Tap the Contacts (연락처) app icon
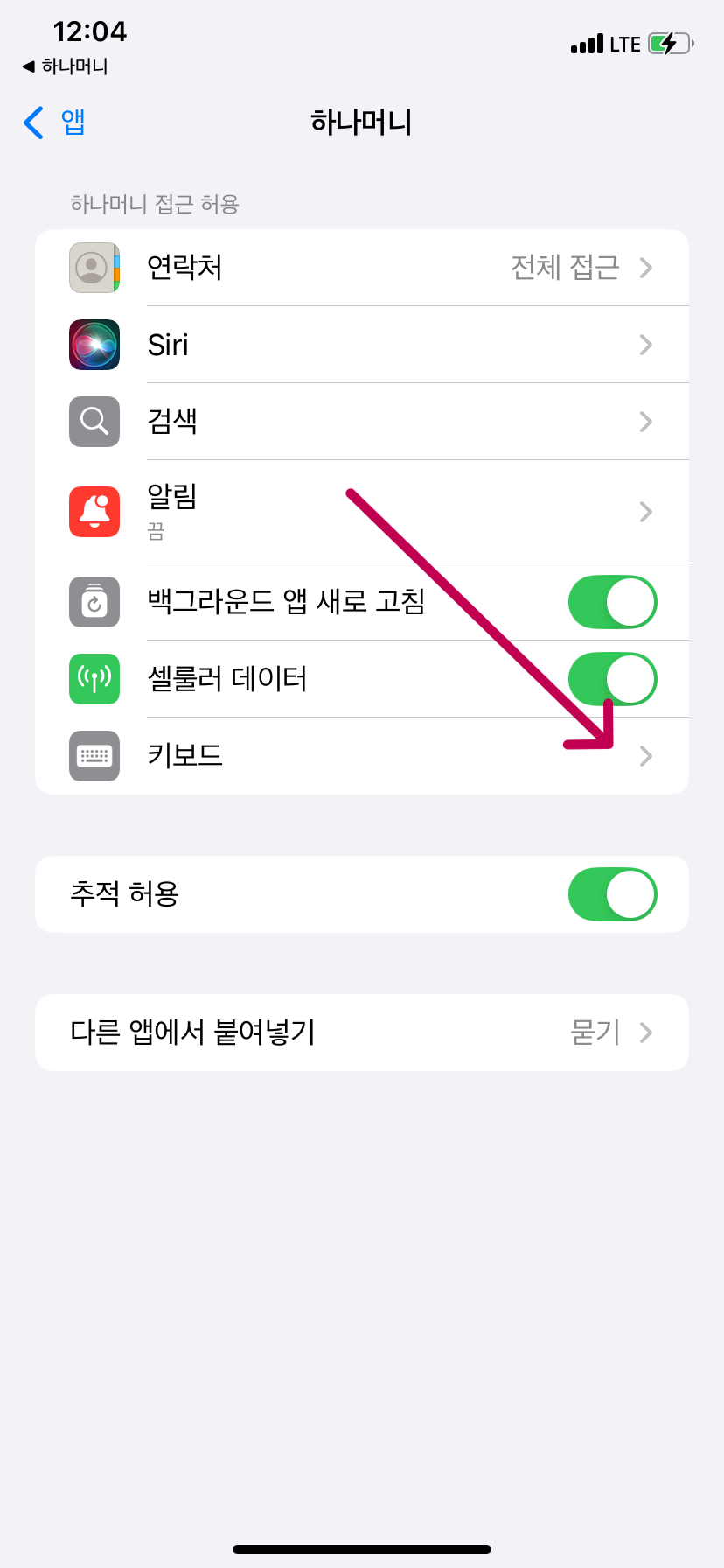Viewport: 724px width, 1568px height. pyautogui.click(x=94, y=268)
